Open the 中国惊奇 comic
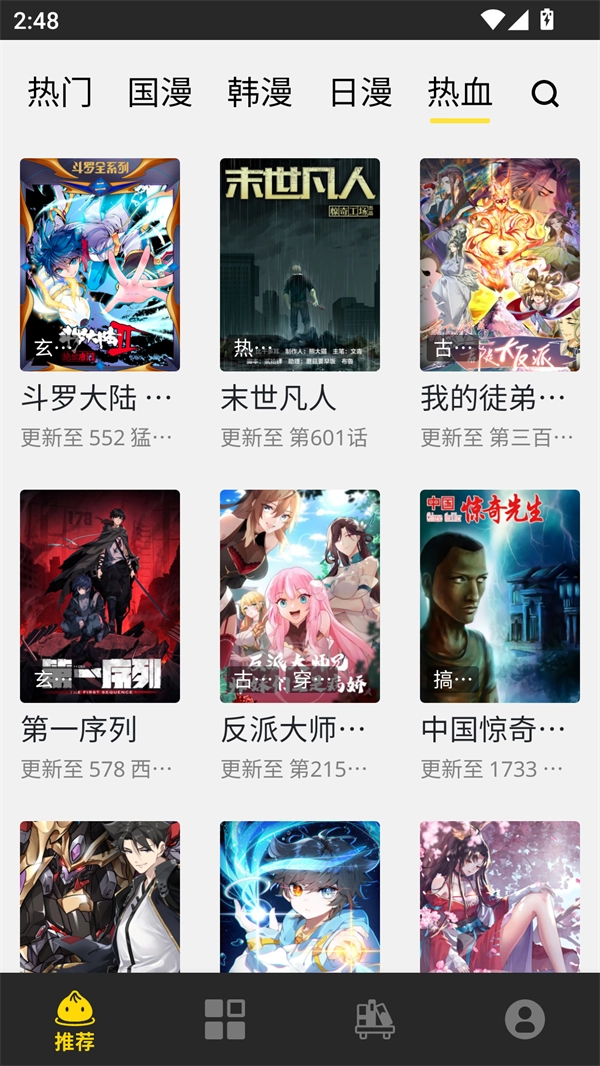 [x=500, y=596]
